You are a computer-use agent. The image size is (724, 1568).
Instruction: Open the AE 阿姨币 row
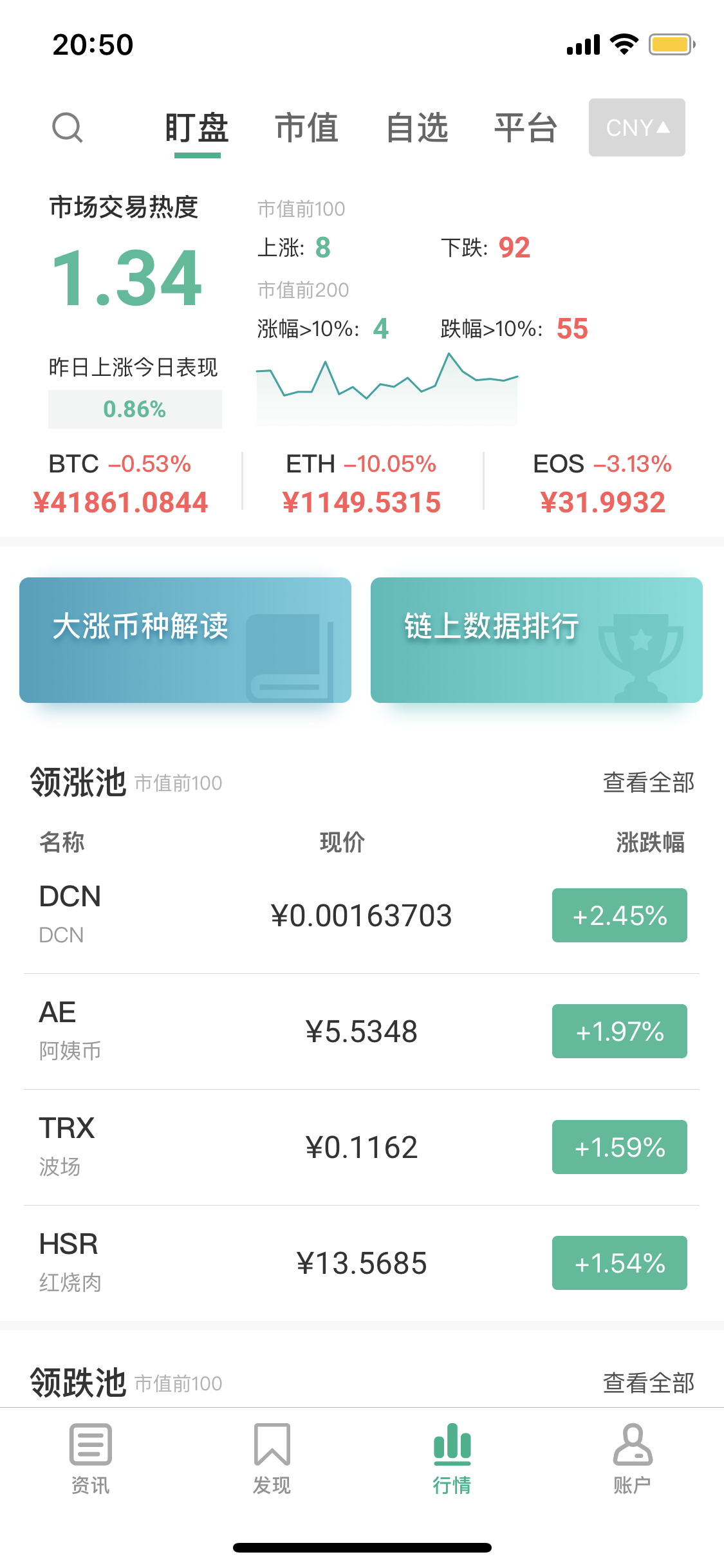click(x=362, y=1031)
